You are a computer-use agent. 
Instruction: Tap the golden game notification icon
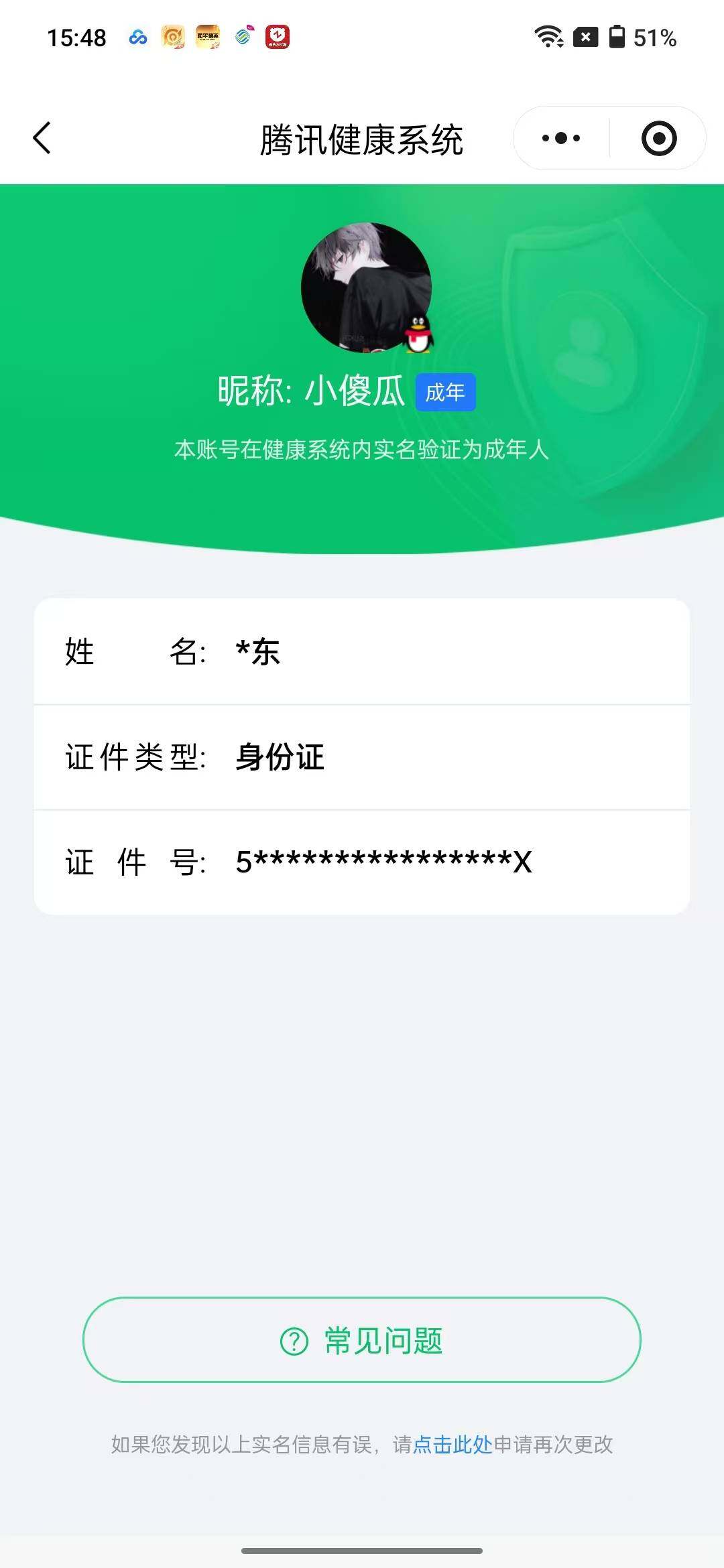click(173, 38)
